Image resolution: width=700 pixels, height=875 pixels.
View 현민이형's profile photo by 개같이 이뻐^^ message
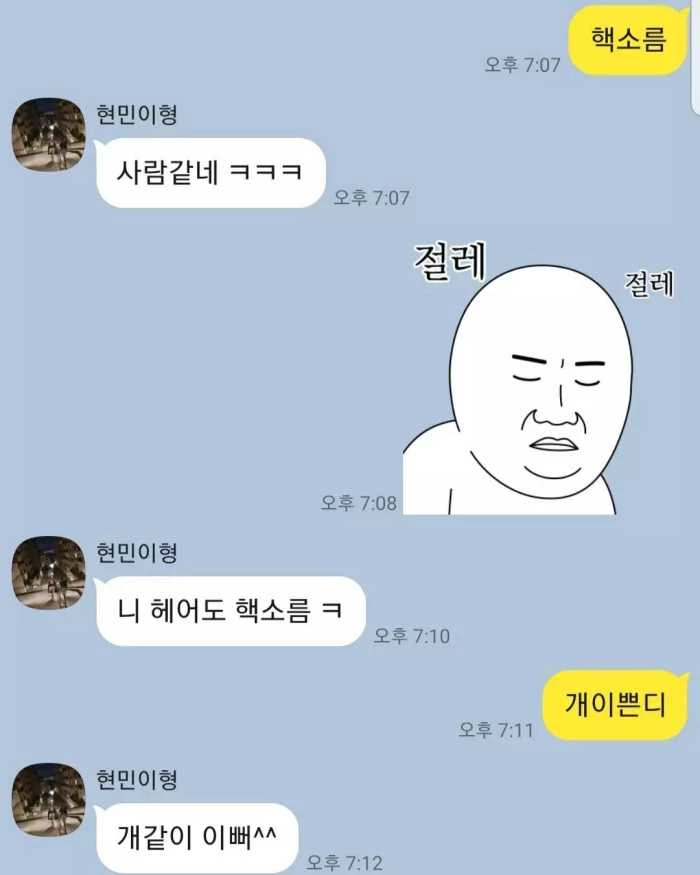coord(48,799)
